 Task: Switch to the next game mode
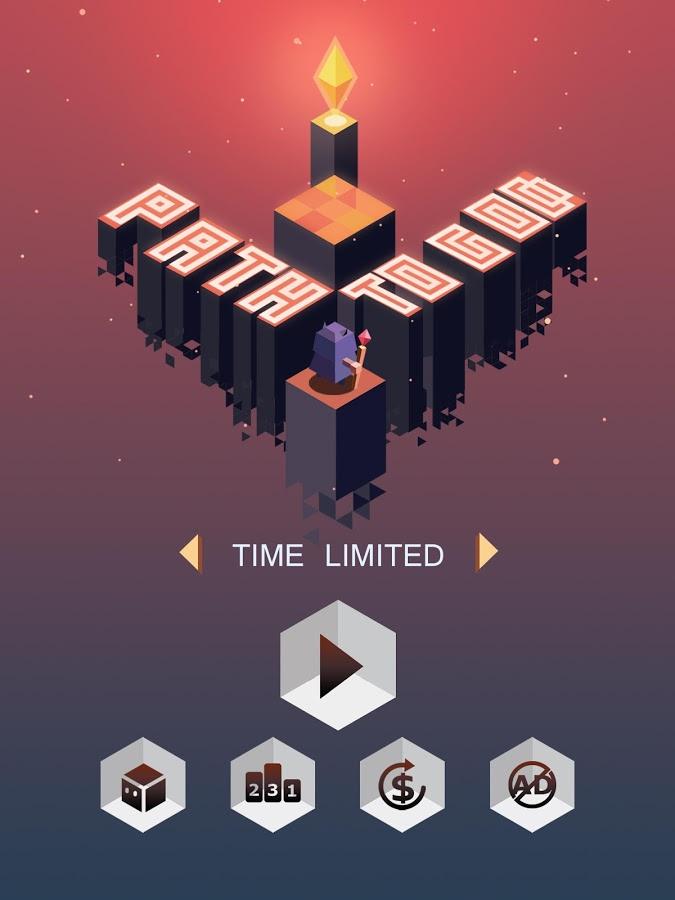pos(487,552)
